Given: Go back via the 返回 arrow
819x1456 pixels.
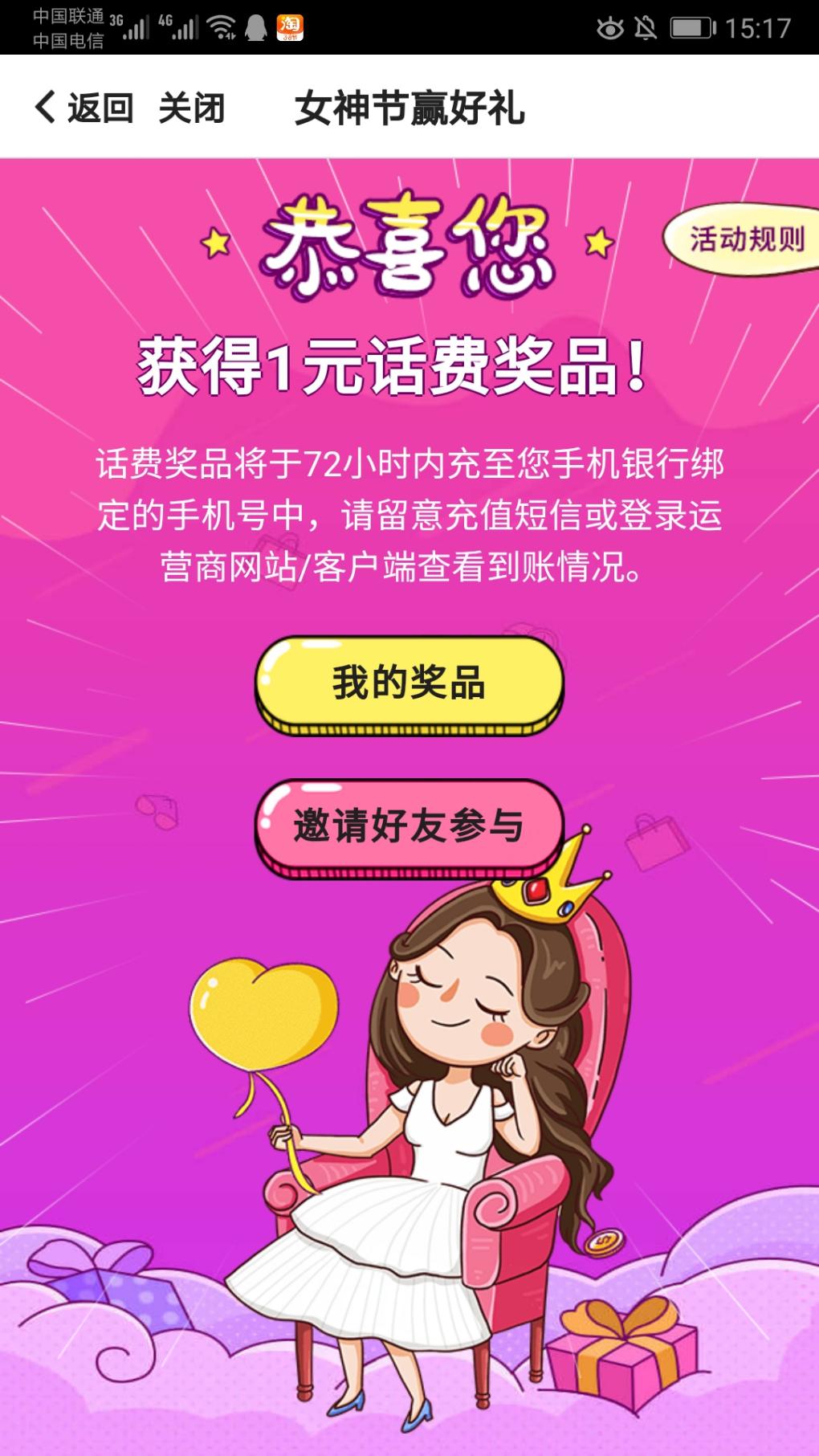Looking at the screenshot, I should [82, 108].
